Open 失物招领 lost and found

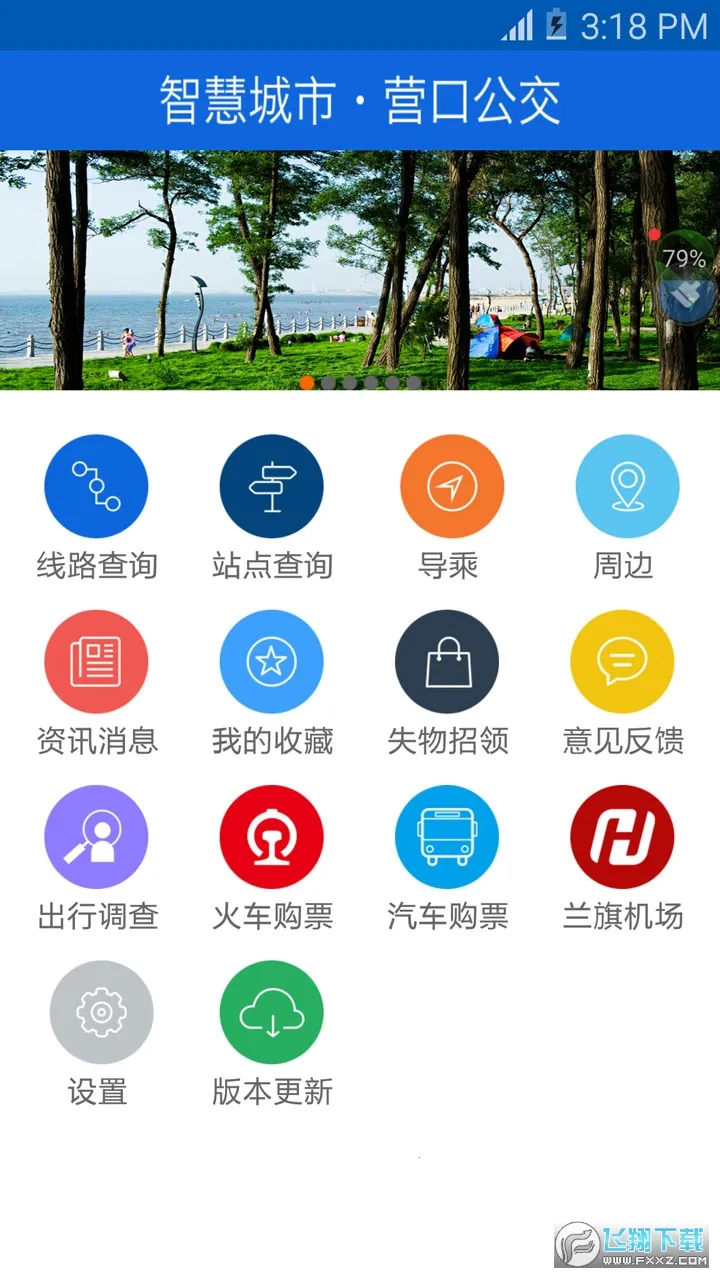coord(447,662)
